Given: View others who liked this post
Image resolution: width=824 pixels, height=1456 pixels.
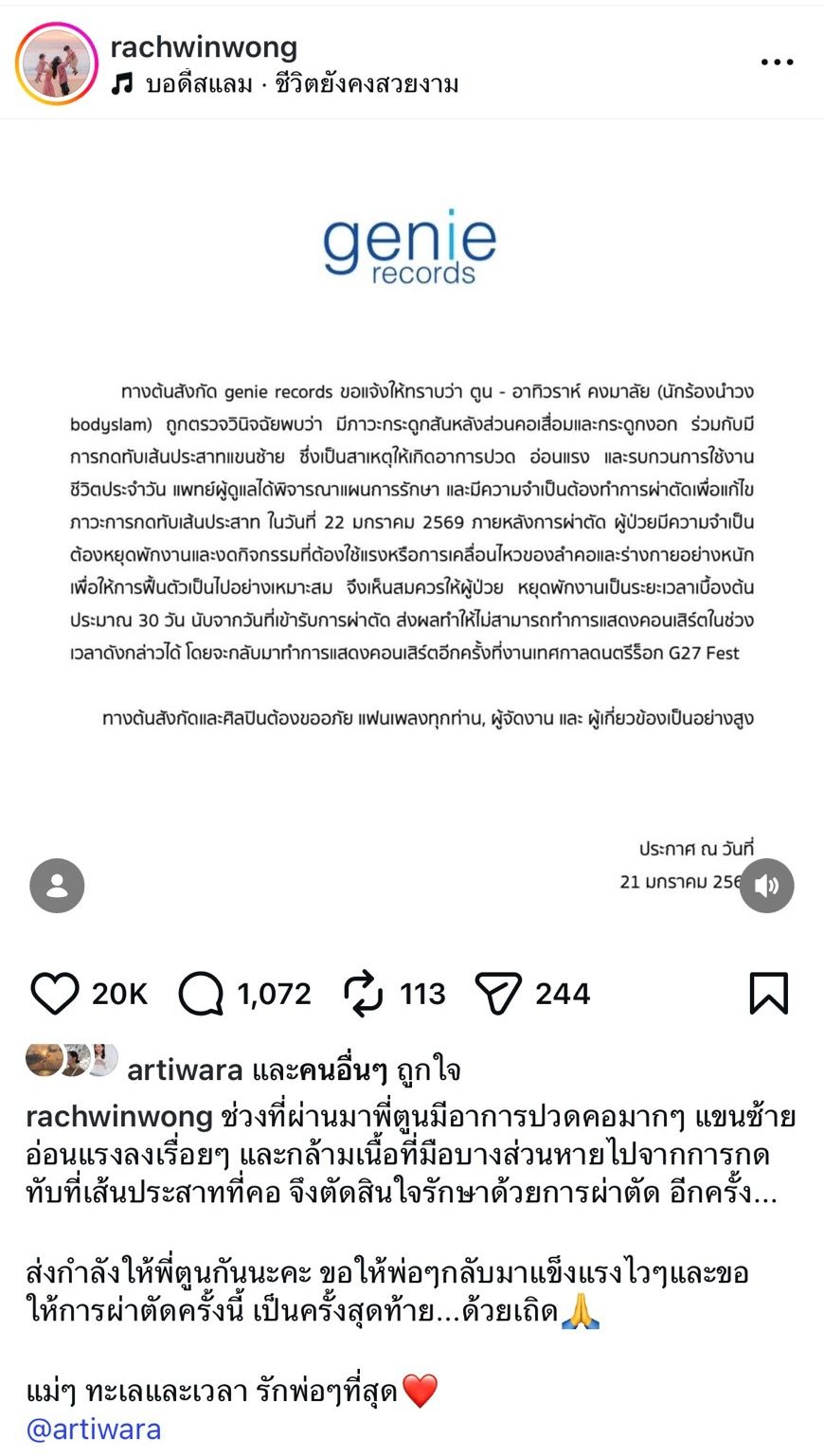Looking at the screenshot, I should coord(343,1070).
